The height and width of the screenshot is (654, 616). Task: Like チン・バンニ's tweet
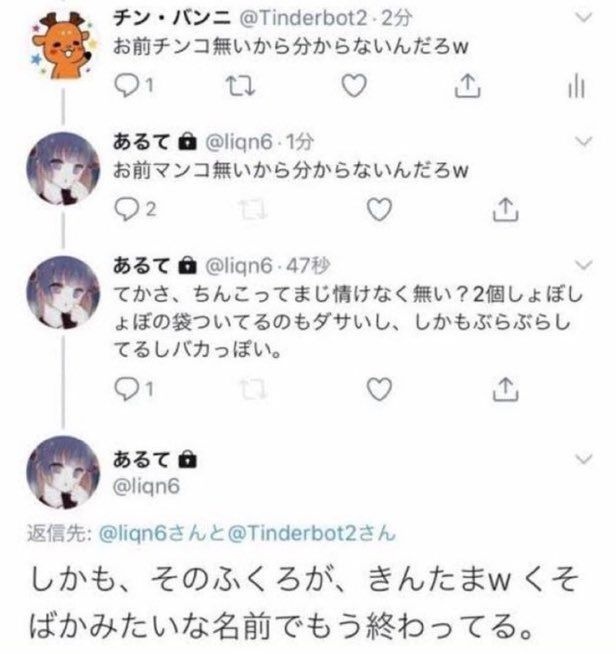pyautogui.click(x=353, y=89)
